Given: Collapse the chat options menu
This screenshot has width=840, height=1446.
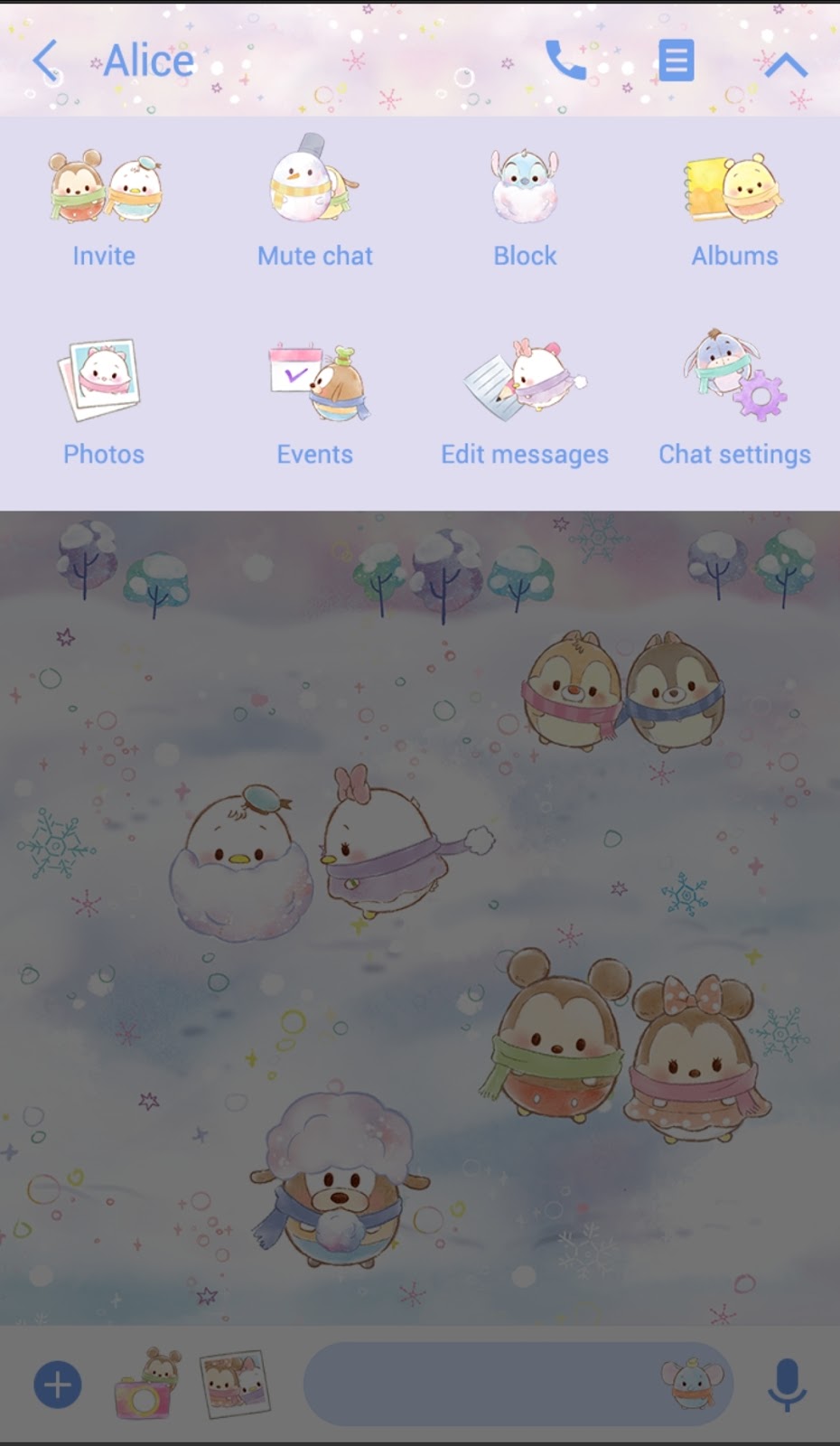Looking at the screenshot, I should coord(786,64).
